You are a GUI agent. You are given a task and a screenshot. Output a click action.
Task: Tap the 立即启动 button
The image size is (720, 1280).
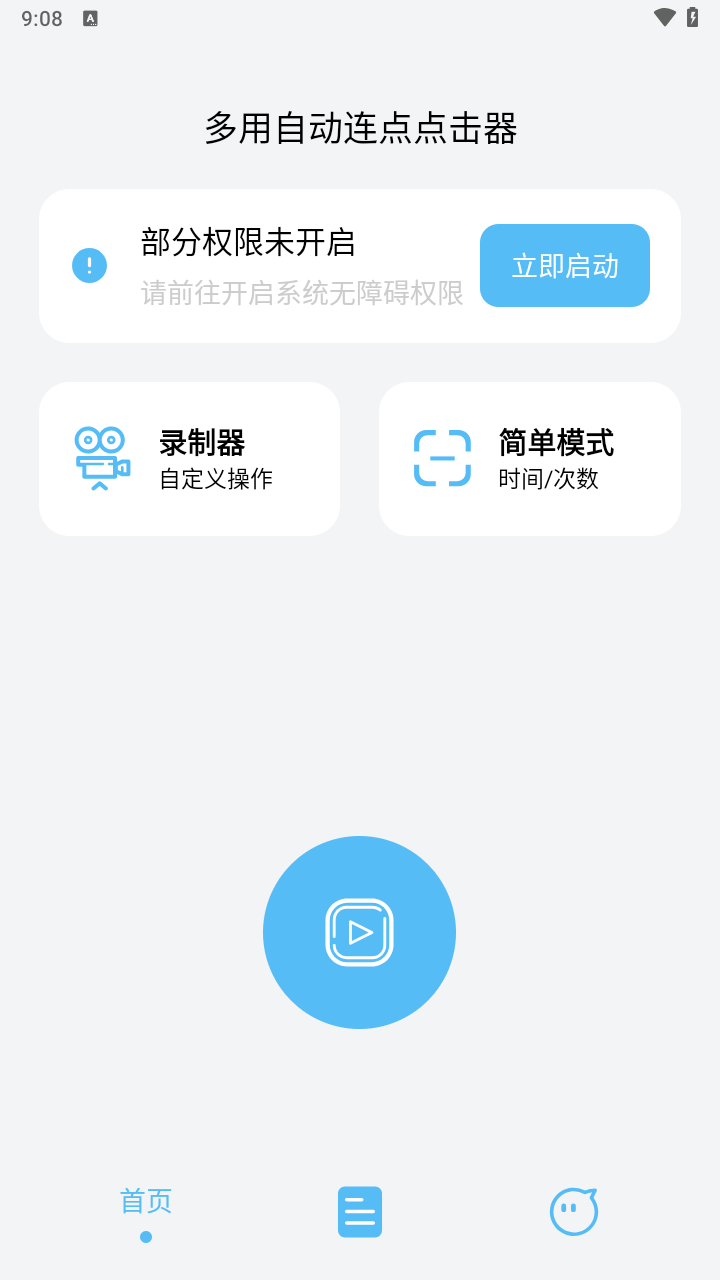(565, 265)
